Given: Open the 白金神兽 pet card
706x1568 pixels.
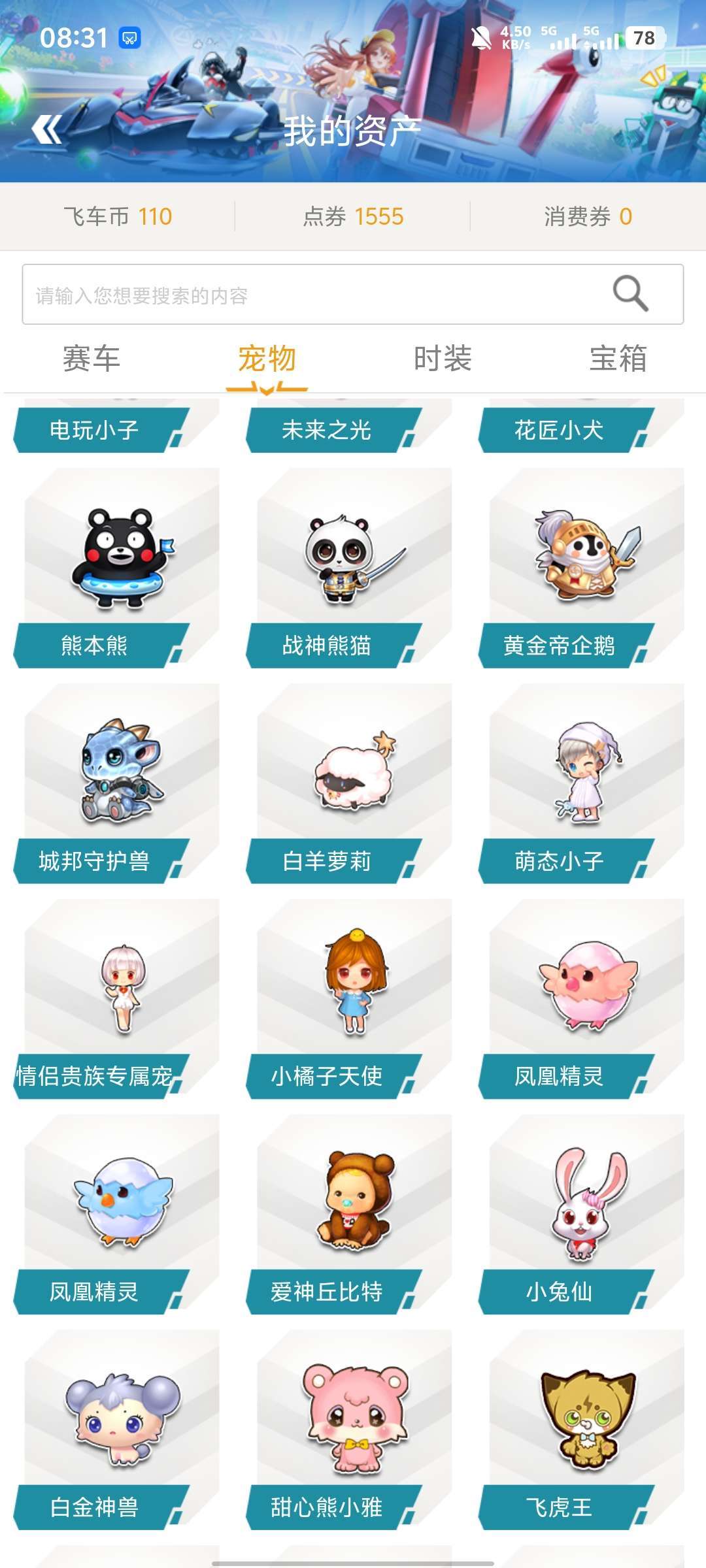Looking at the screenshot, I should (116, 1430).
